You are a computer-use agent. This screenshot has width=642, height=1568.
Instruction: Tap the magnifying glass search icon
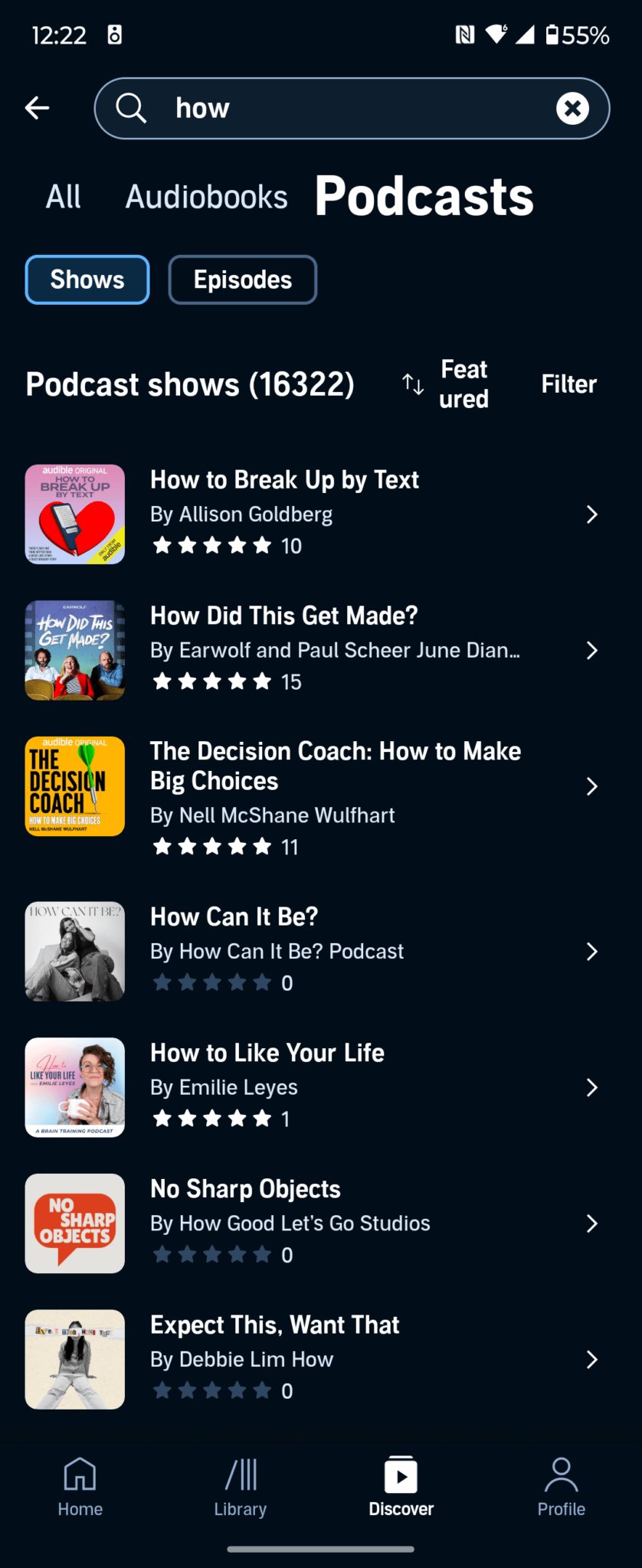[132, 108]
